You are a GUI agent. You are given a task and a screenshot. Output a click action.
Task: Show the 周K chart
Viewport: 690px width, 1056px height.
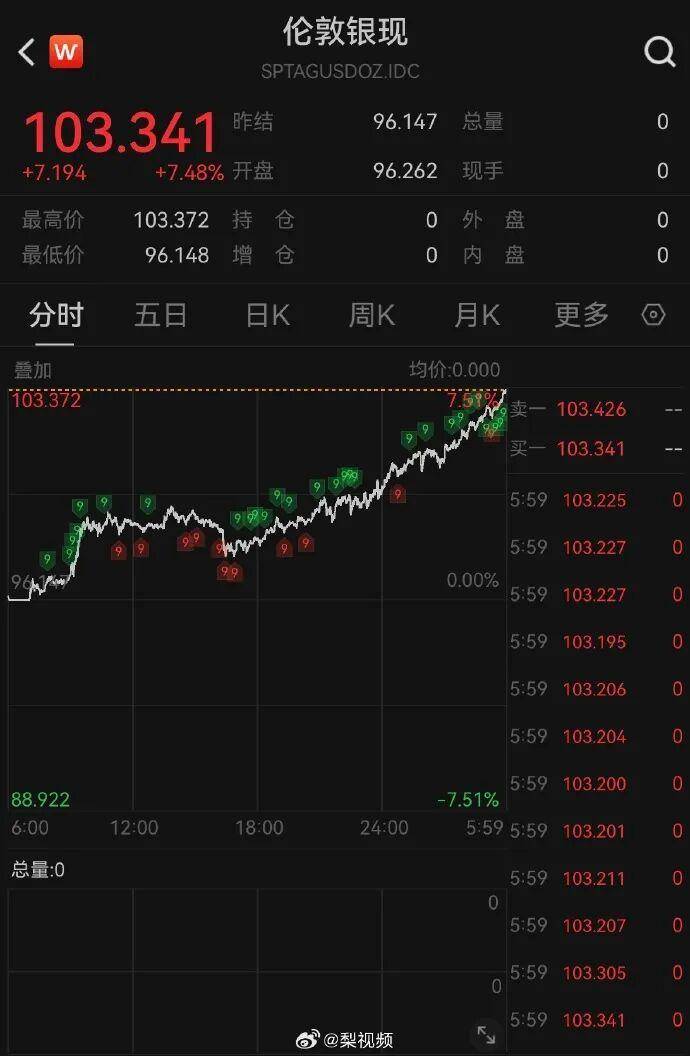tap(372, 316)
